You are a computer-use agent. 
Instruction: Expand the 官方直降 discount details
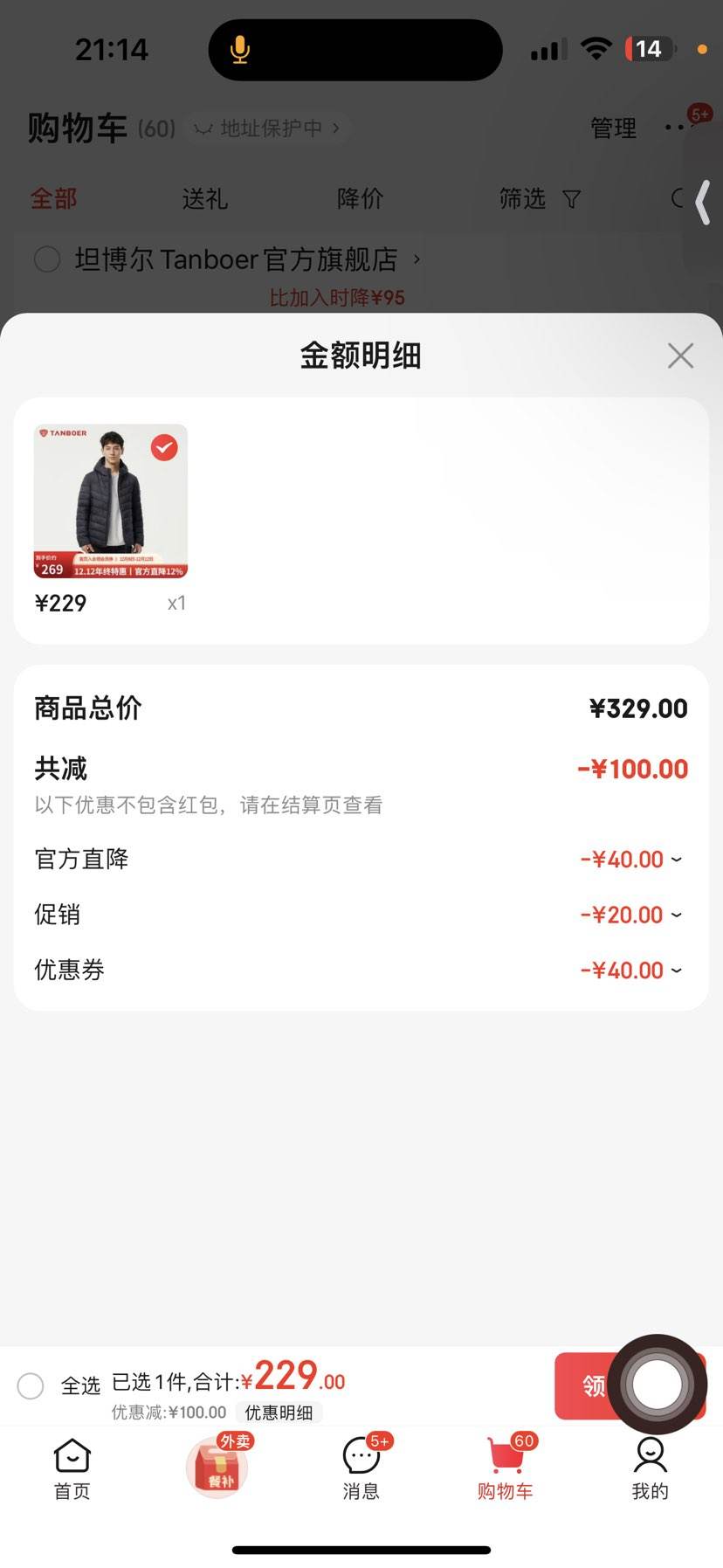(677, 860)
